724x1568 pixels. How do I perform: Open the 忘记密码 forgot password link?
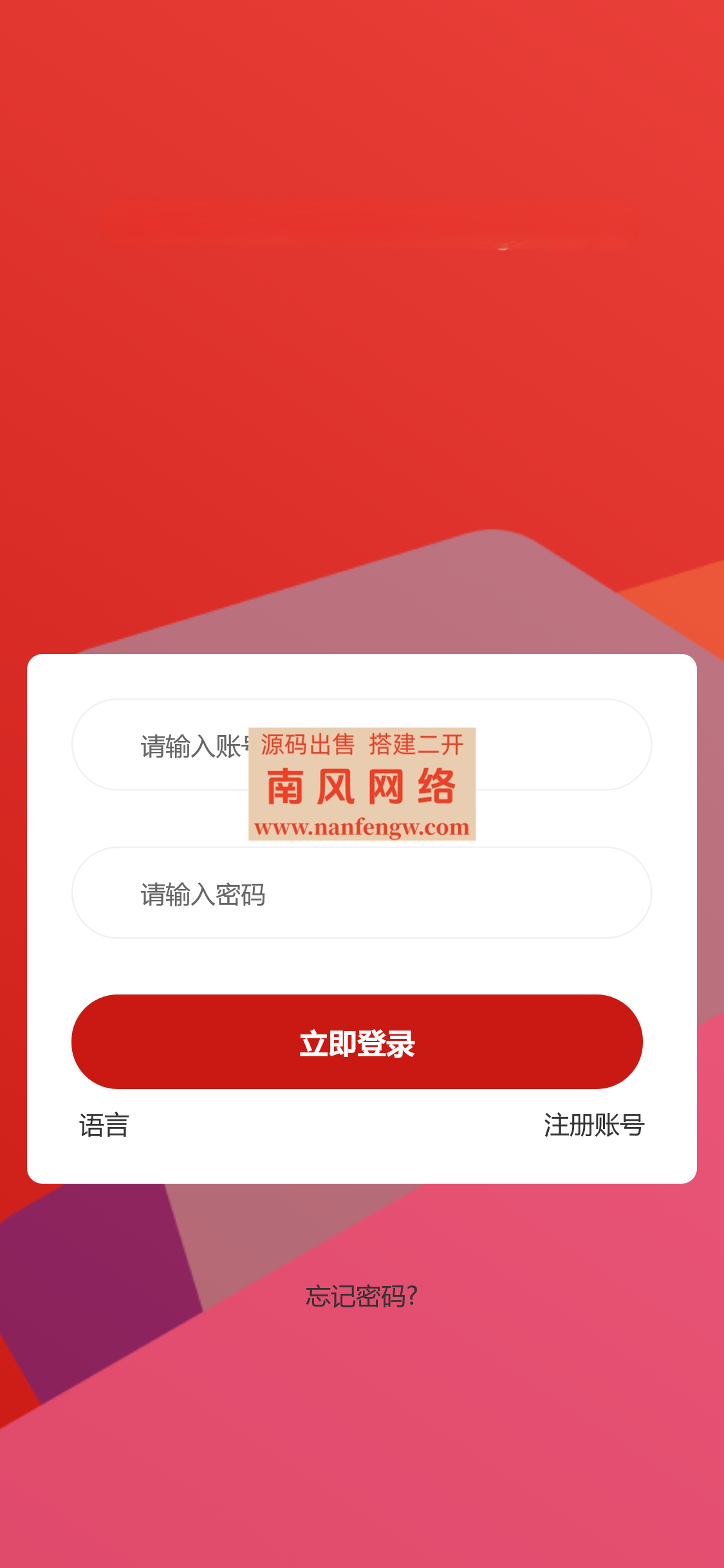(x=361, y=1296)
